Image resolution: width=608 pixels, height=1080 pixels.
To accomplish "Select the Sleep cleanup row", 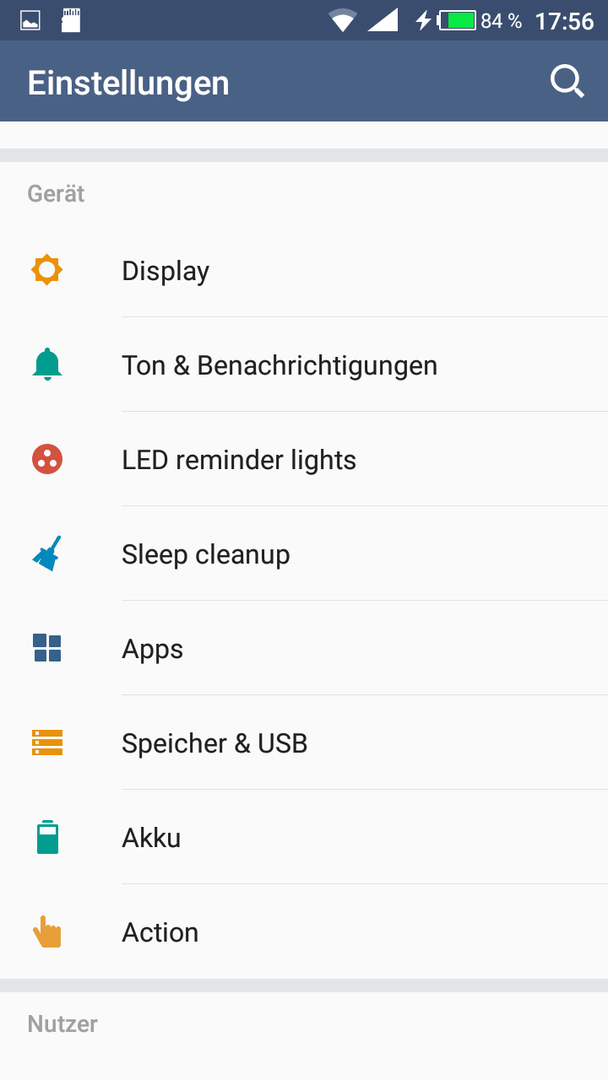I will (304, 554).
